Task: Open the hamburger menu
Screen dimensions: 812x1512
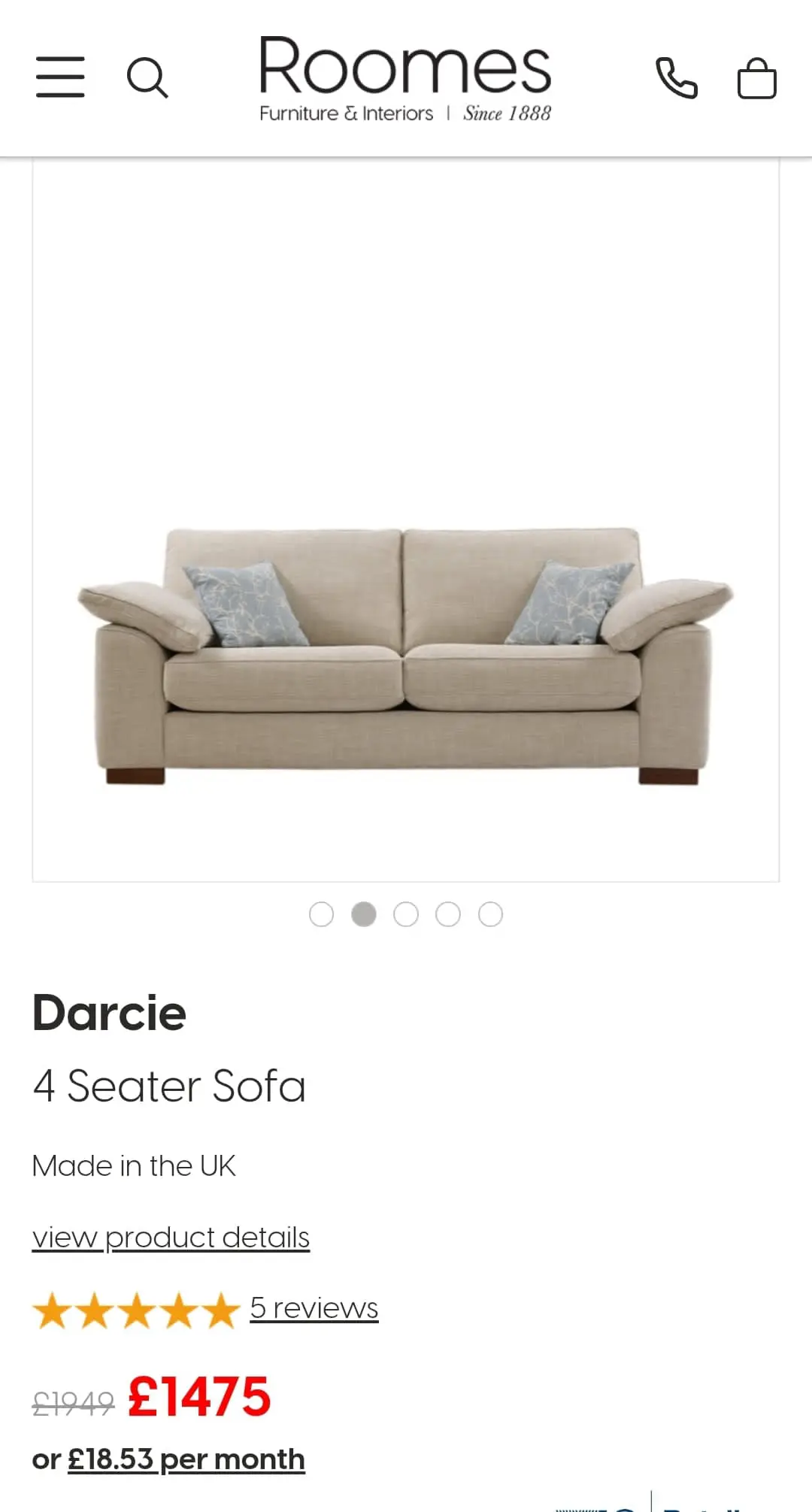Action: pos(60,77)
